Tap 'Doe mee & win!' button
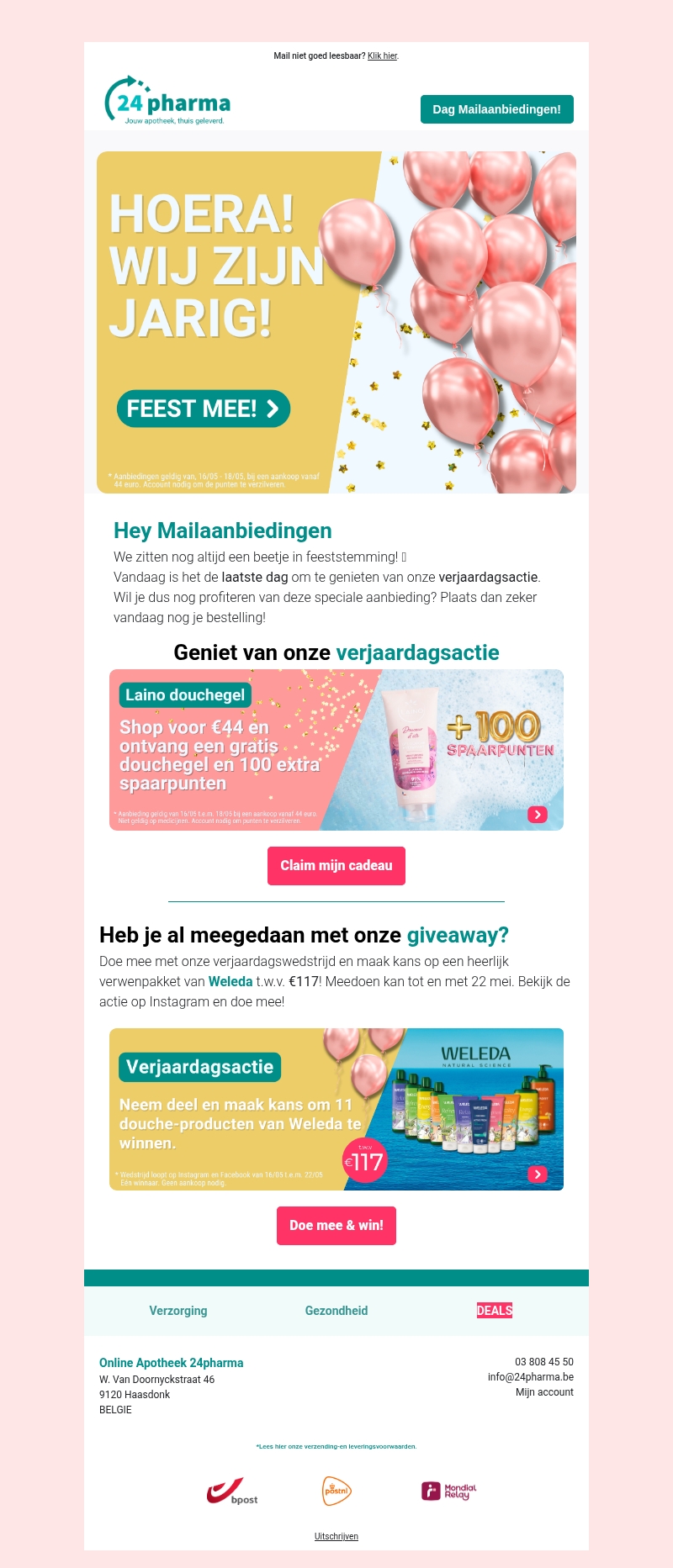 [x=336, y=1226]
